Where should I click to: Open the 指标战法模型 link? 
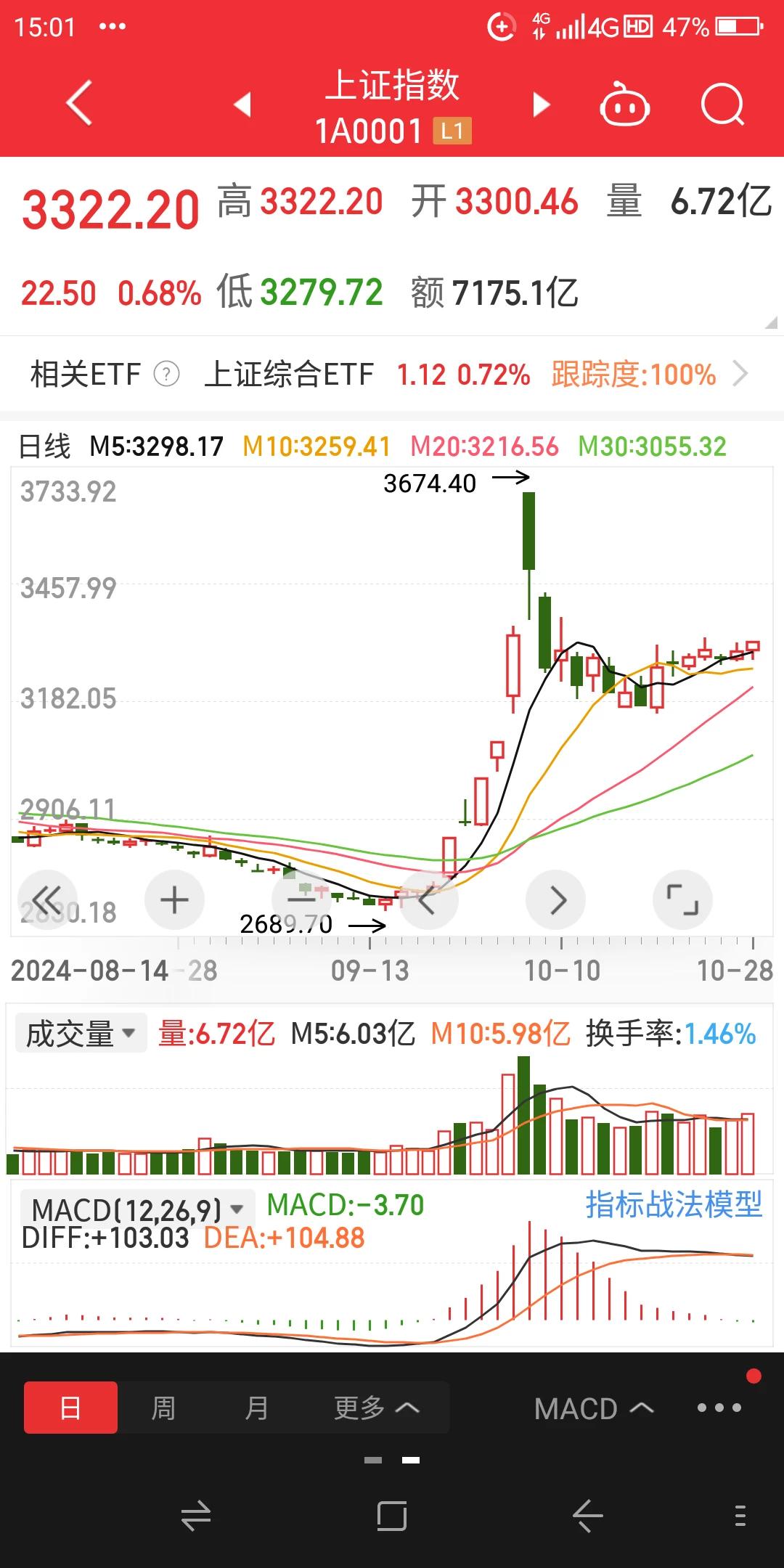[x=674, y=1205]
